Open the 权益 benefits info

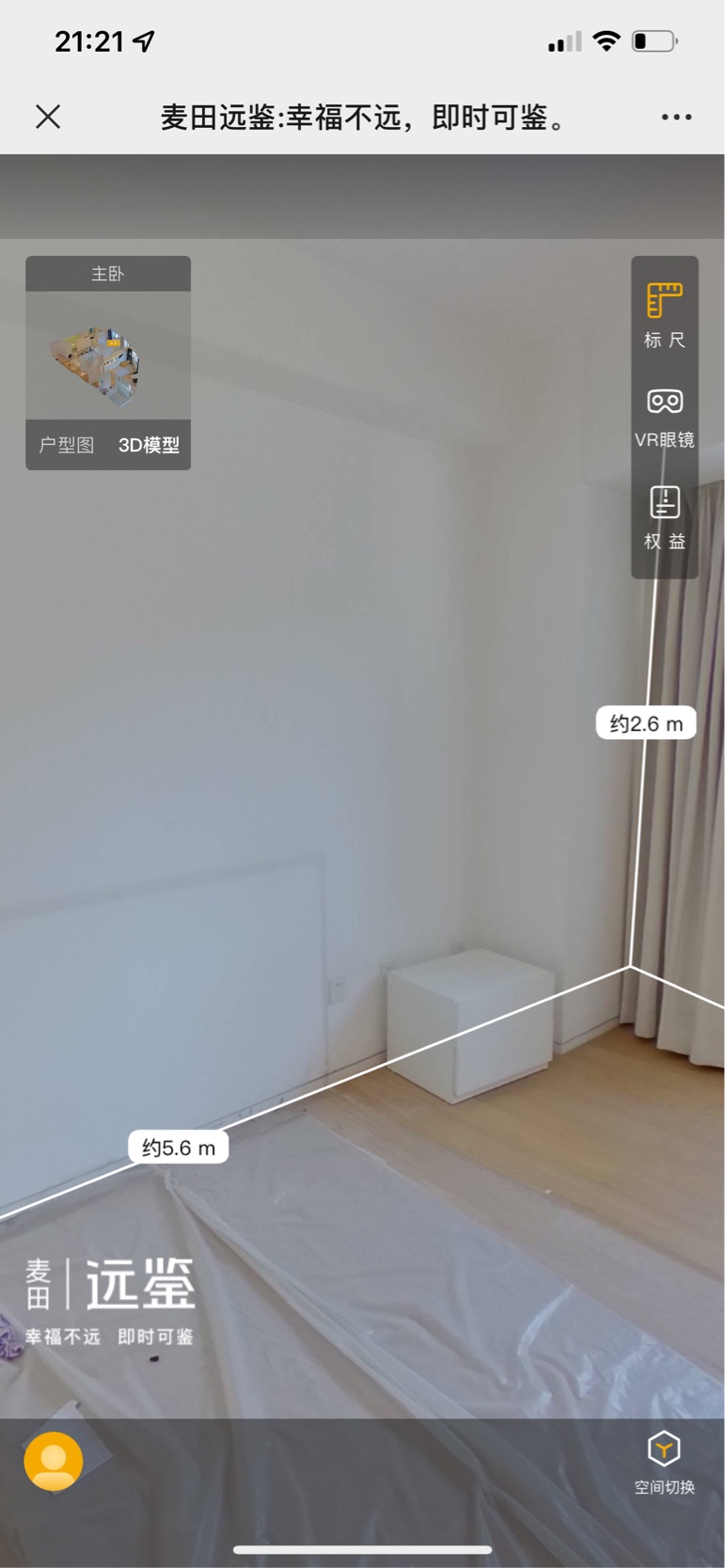(x=665, y=517)
